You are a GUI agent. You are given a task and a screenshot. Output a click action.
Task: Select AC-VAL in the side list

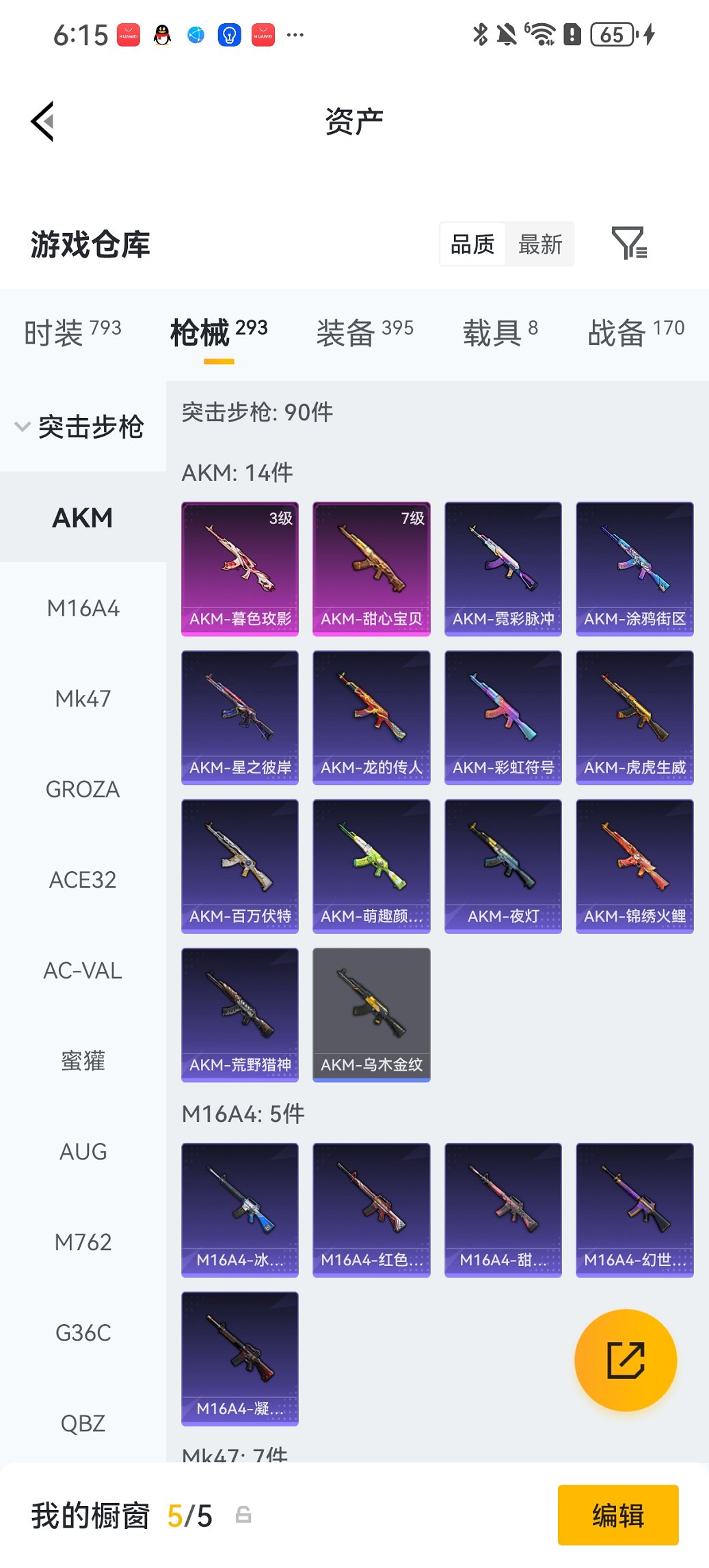pos(83,970)
